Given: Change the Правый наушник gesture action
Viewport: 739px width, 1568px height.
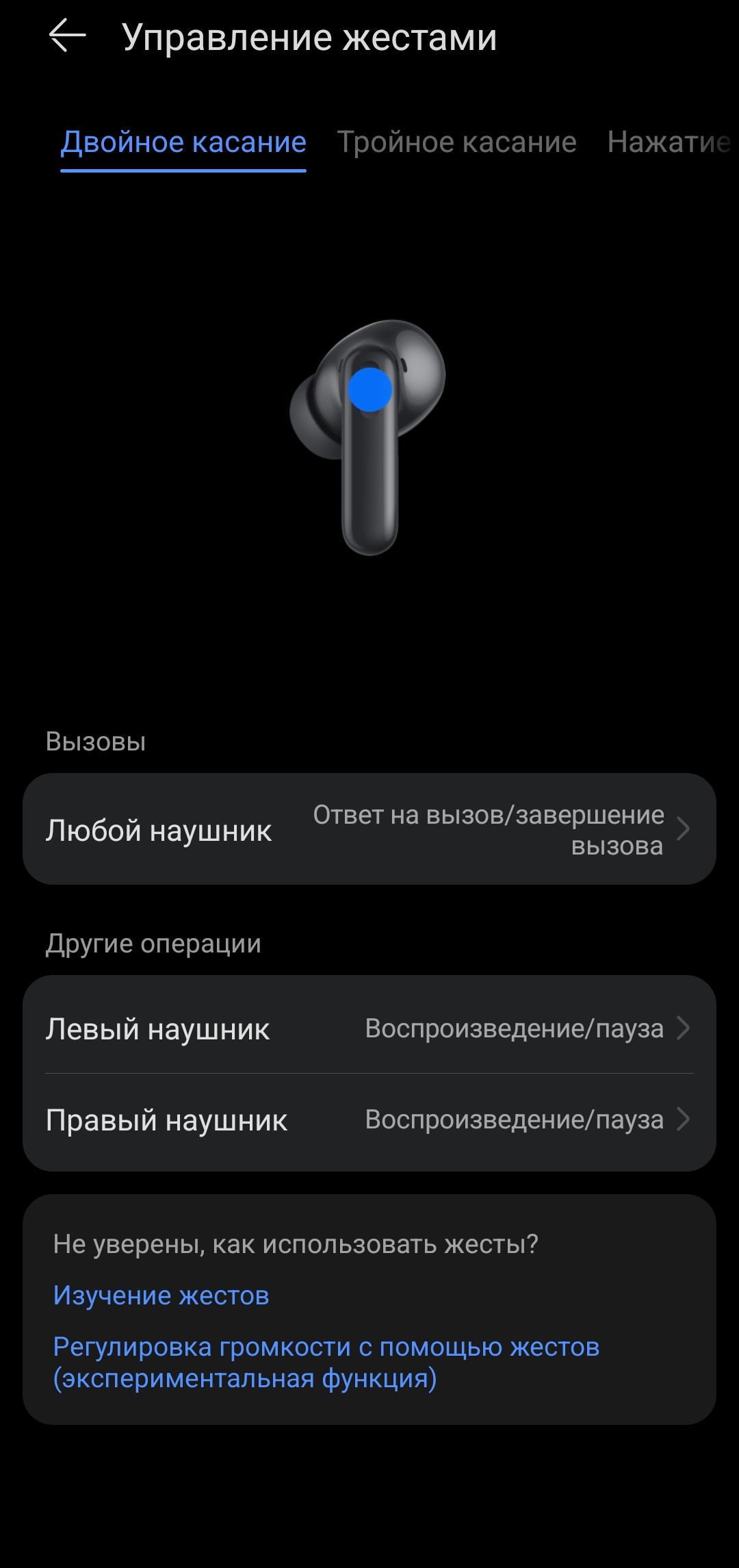Looking at the screenshot, I should point(369,1120).
